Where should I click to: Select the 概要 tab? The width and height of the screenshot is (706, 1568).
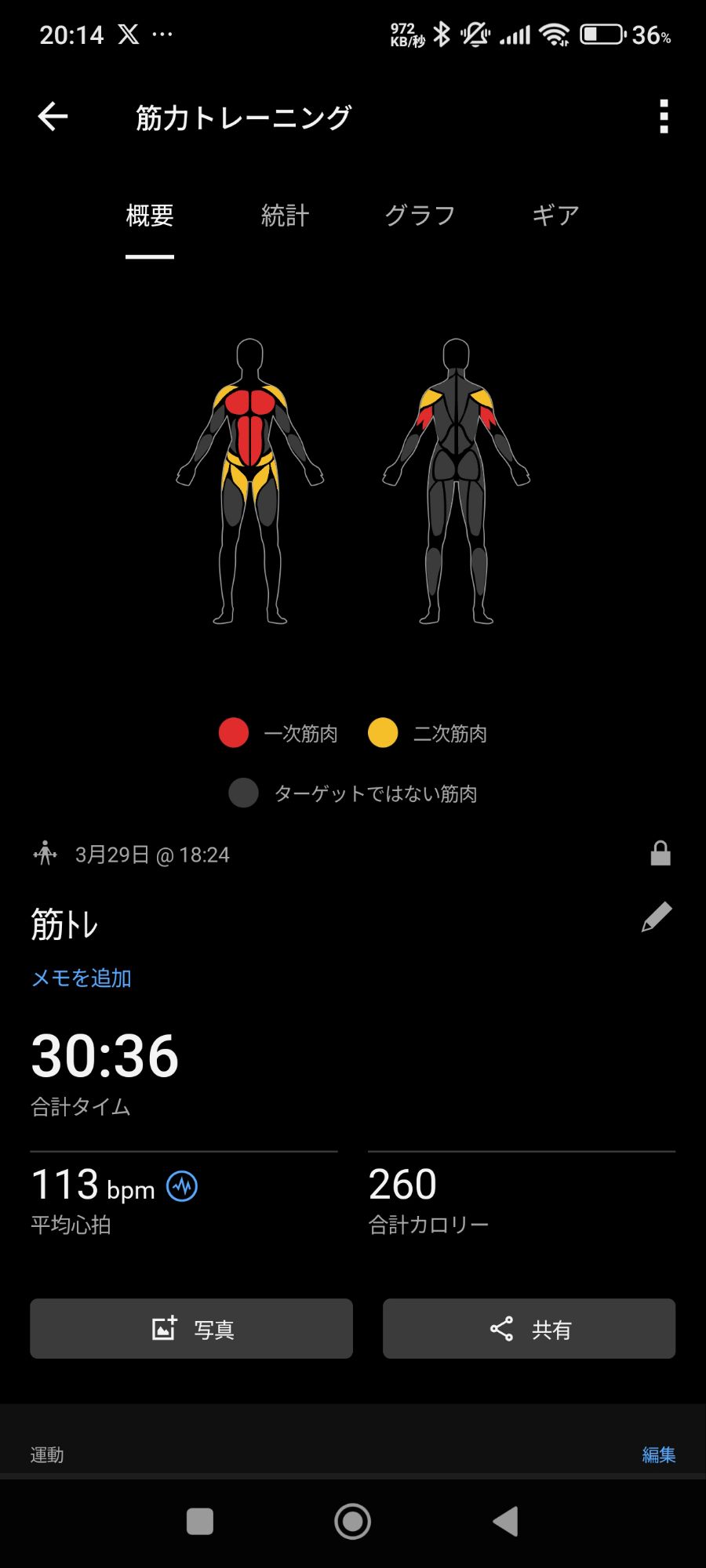pyautogui.click(x=150, y=215)
